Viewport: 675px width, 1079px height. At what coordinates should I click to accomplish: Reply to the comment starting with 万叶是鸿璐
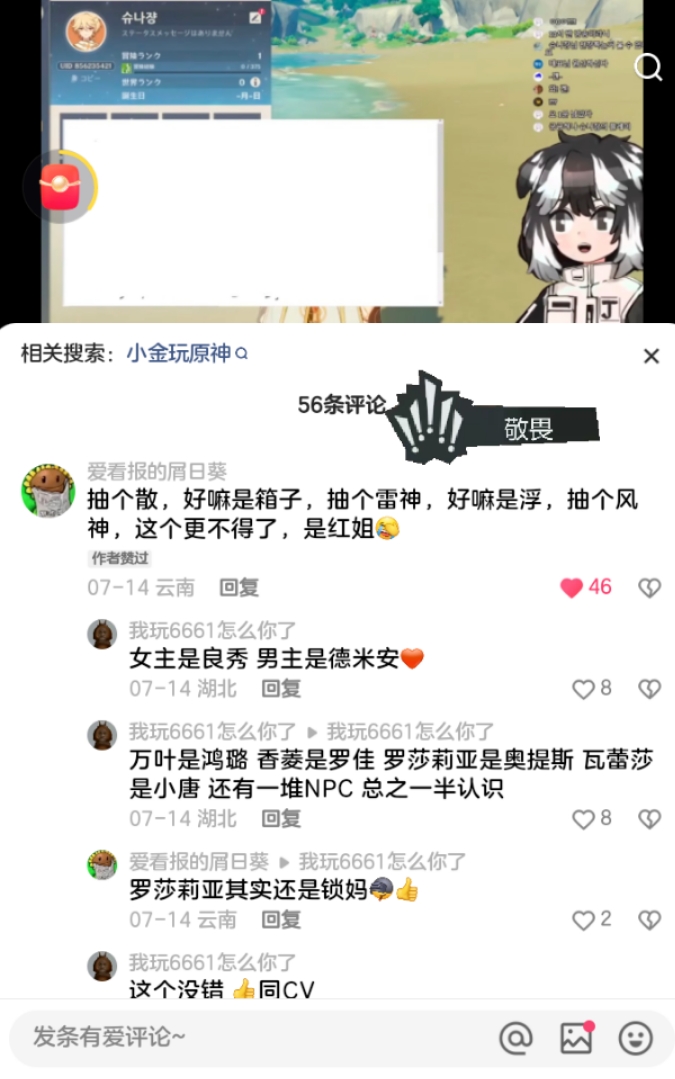(x=281, y=819)
